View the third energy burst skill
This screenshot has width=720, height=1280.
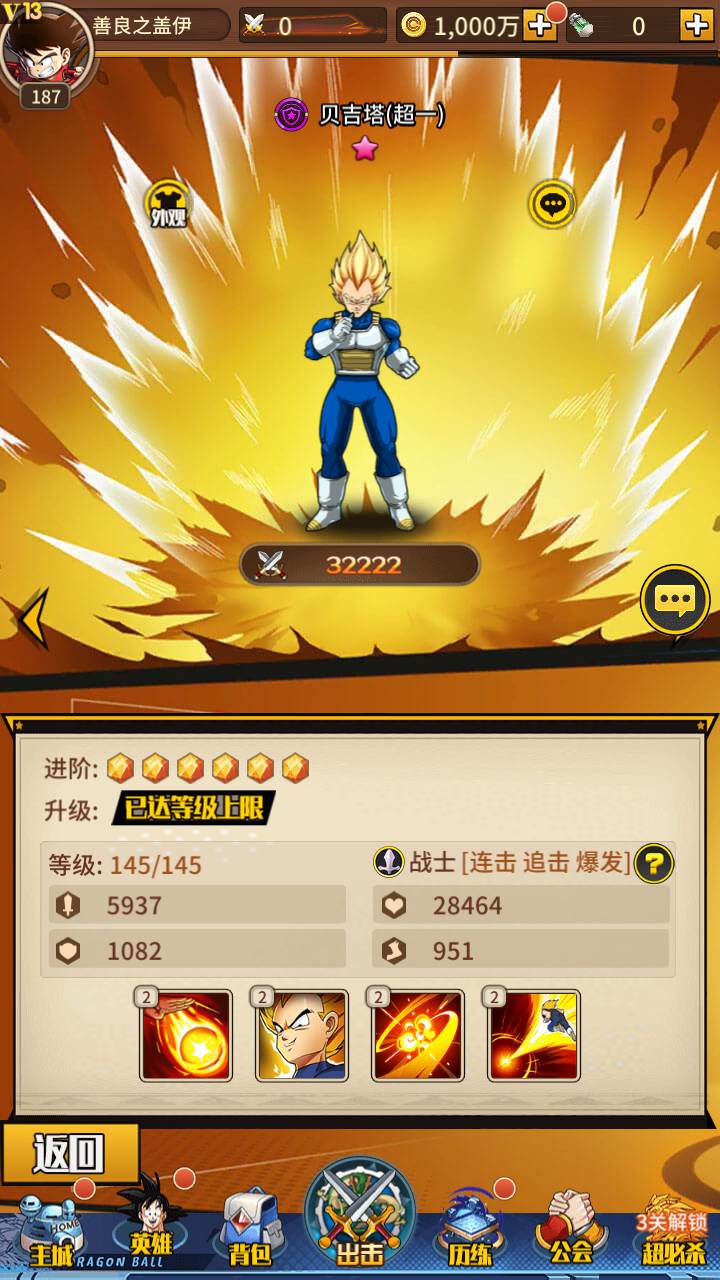coord(418,1036)
